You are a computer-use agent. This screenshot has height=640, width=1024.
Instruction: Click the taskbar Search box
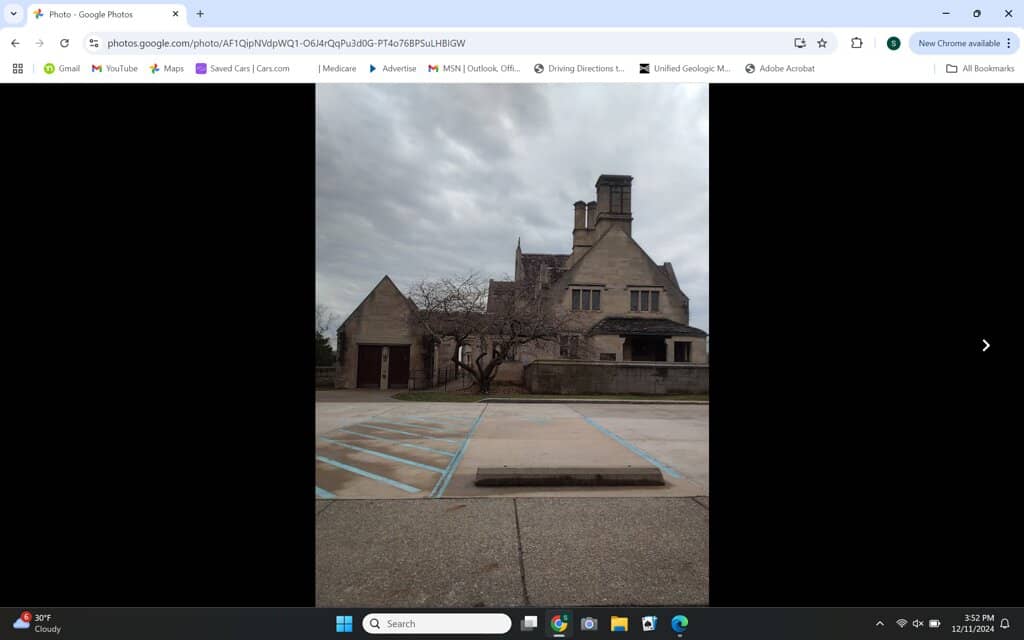coord(437,623)
